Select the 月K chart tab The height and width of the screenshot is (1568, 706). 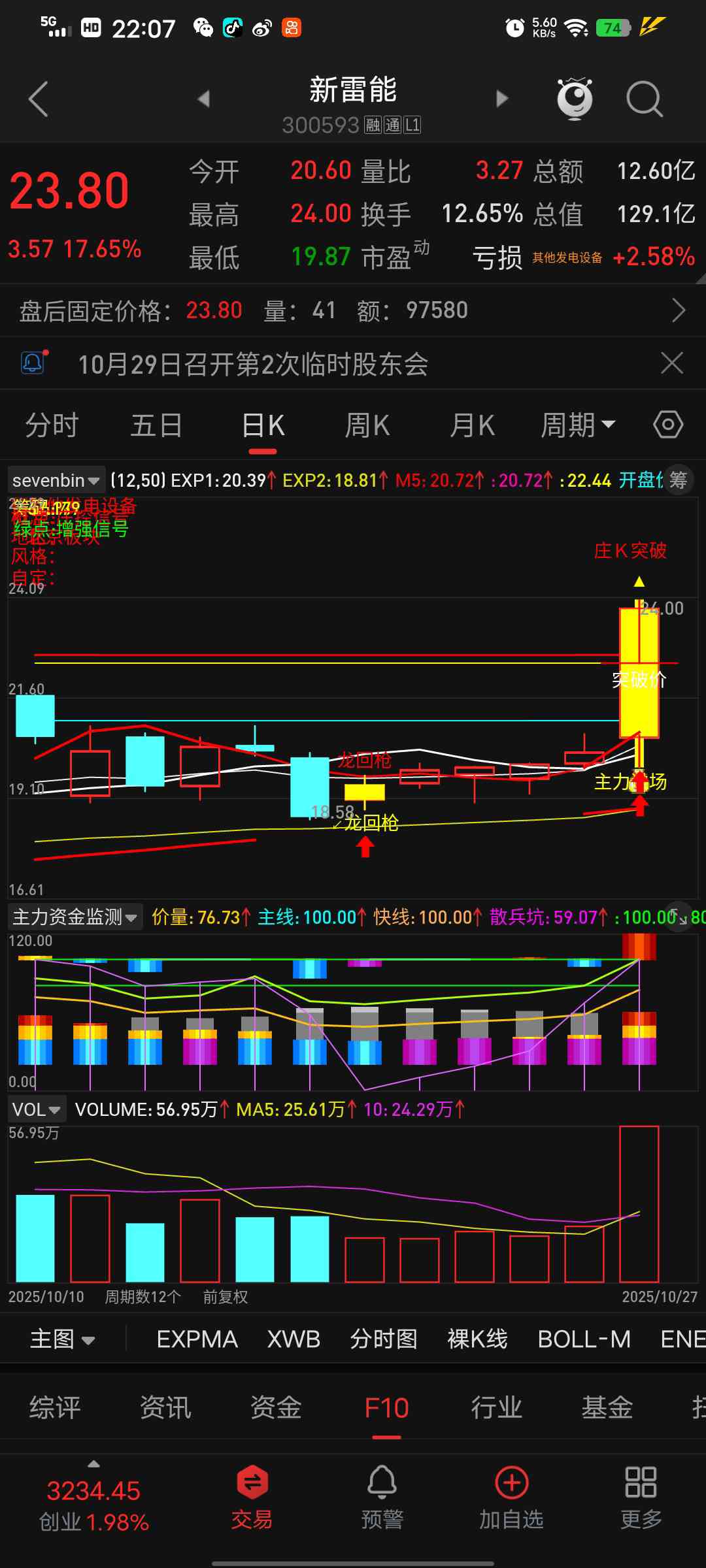tap(471, 426)
